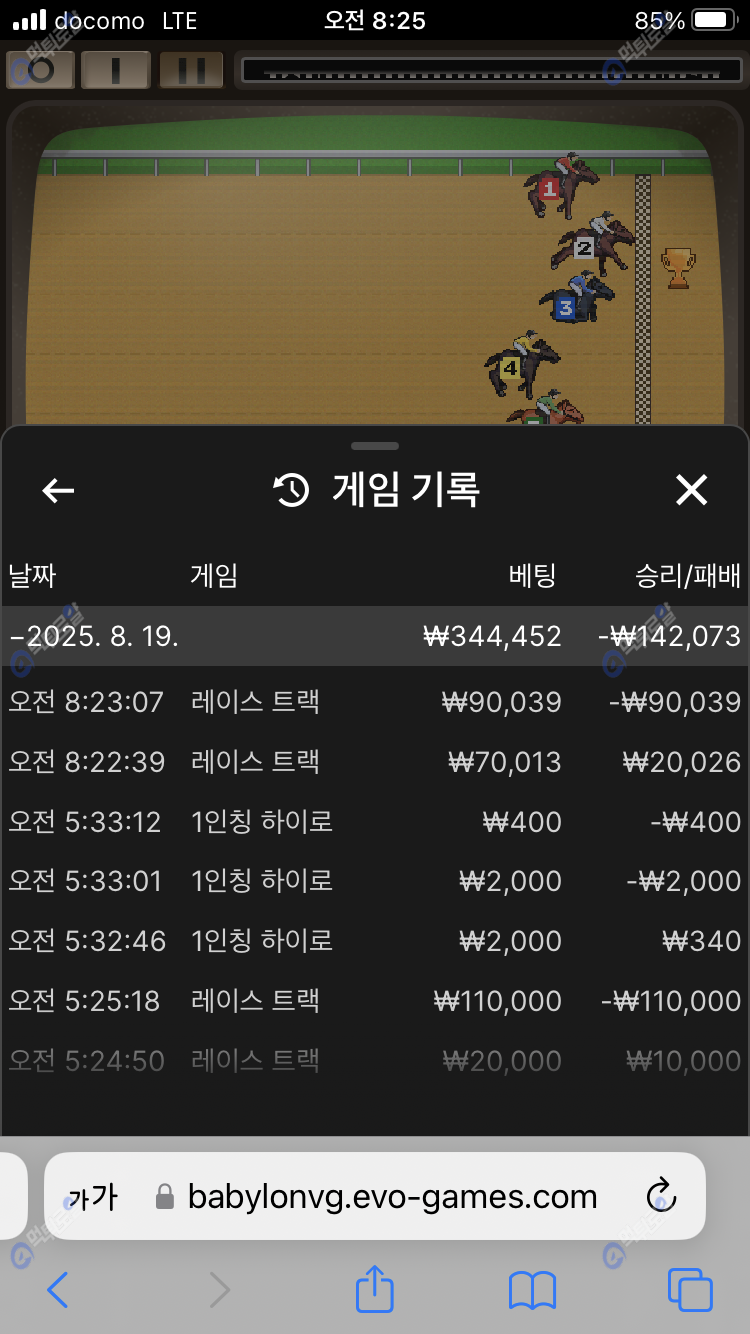Open the 오전 5:32:46 1인칭 하이로 record

pyautogui.click(x=374, y=941)
